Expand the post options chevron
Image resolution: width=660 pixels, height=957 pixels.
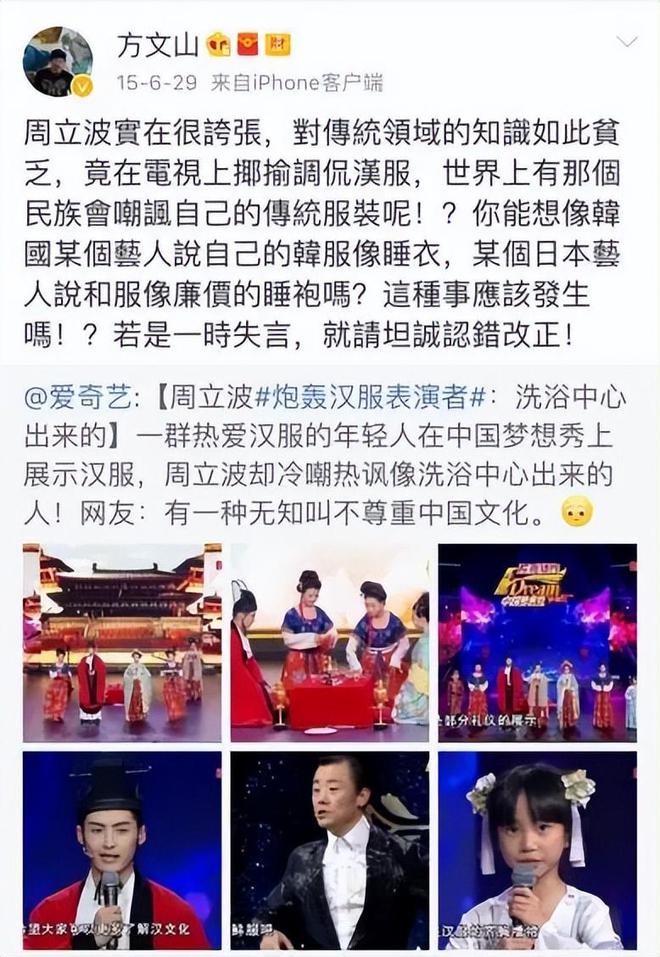click(626, 42)
